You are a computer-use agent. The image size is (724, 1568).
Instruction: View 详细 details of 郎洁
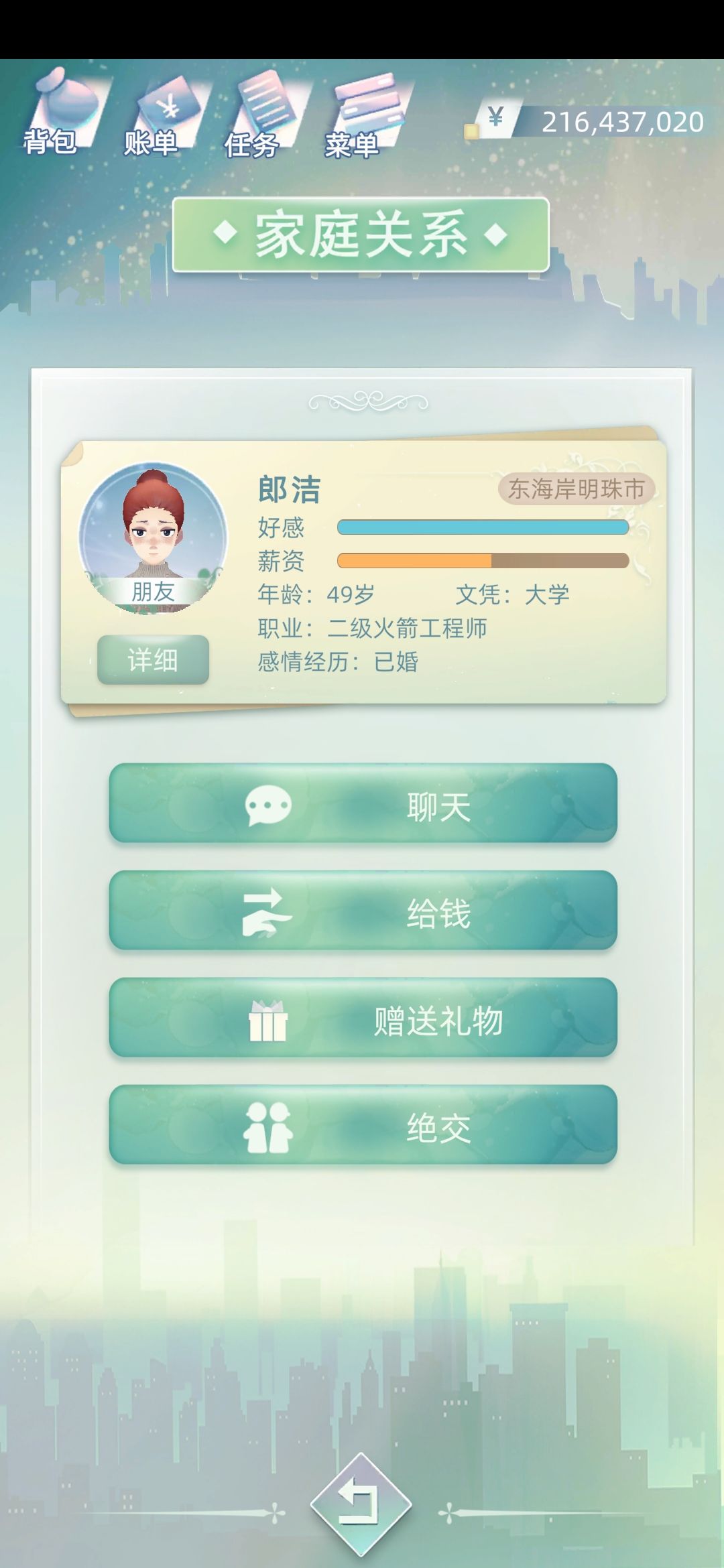153,660
